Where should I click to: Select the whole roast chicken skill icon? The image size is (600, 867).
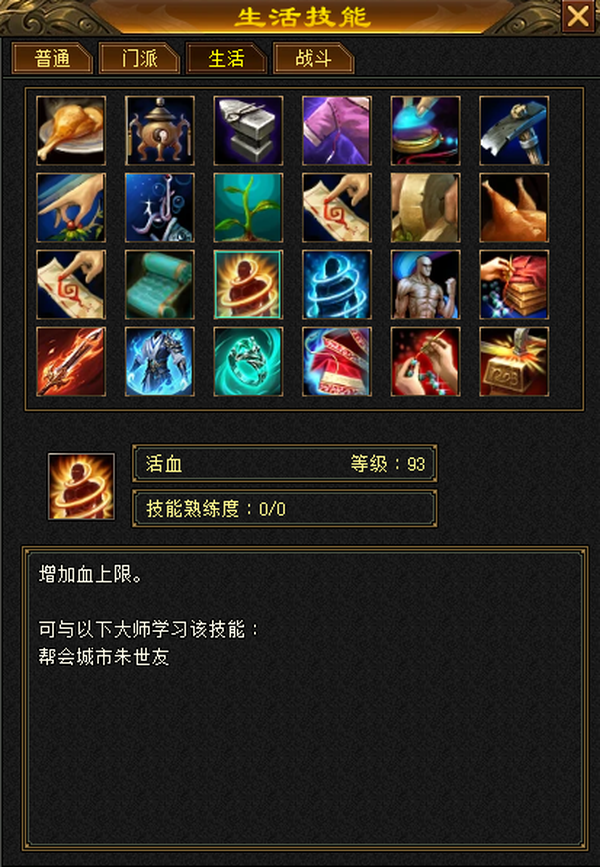(514, 207)
